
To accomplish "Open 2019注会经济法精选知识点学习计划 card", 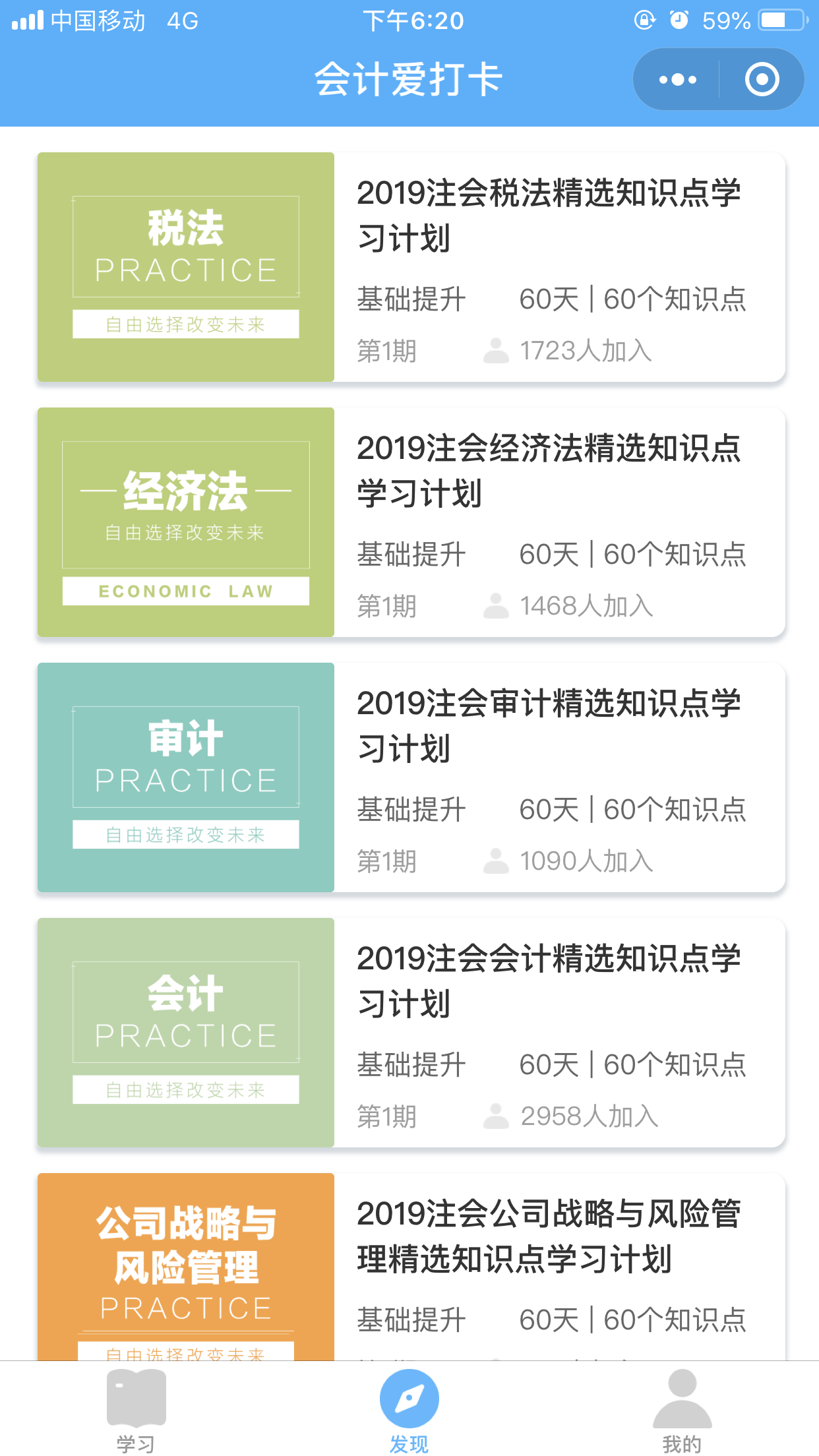I will (411, 522).
